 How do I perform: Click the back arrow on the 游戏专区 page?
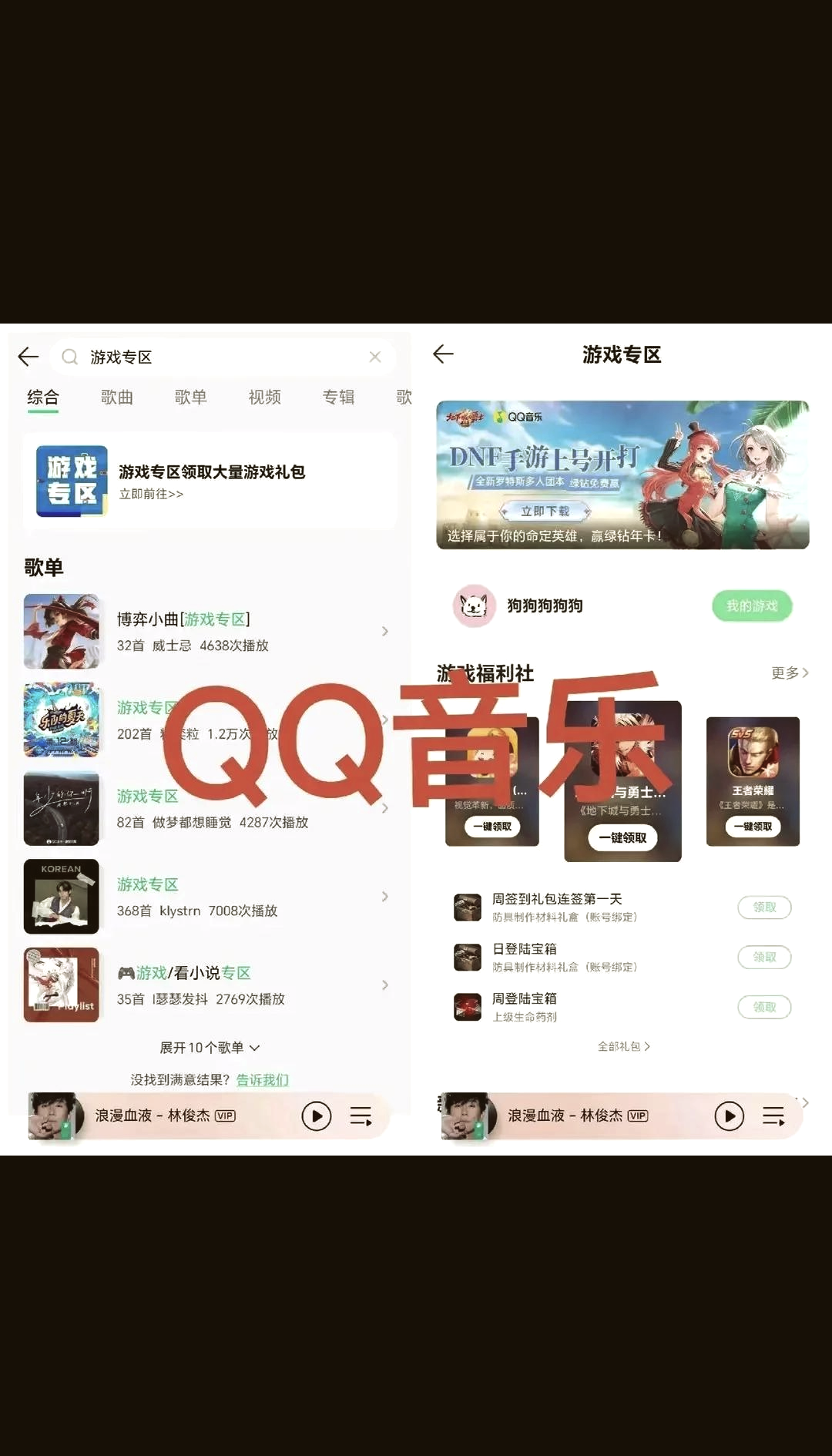[443, 354]
